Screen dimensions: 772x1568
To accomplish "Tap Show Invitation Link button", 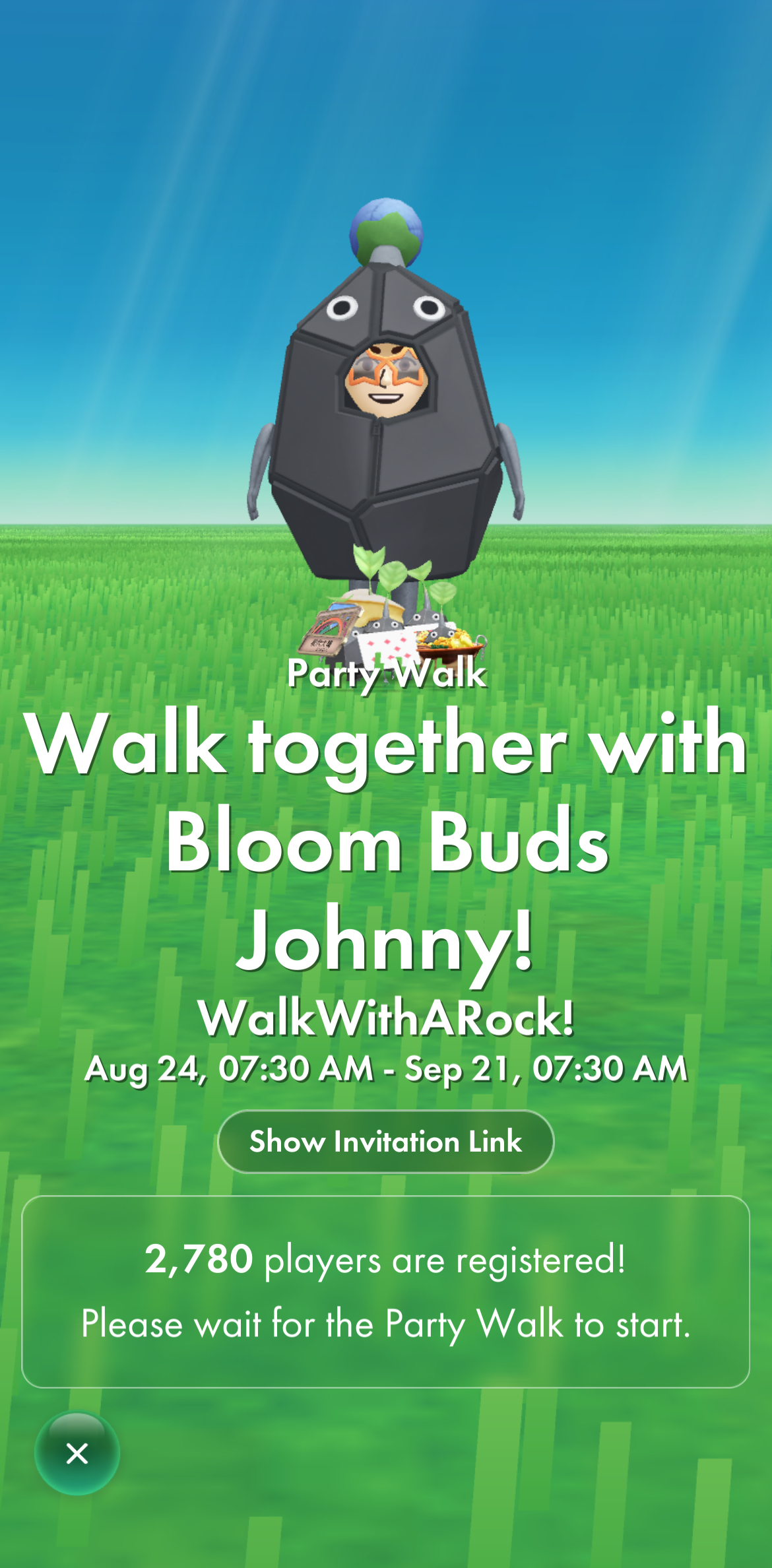I will (385, 1141).
